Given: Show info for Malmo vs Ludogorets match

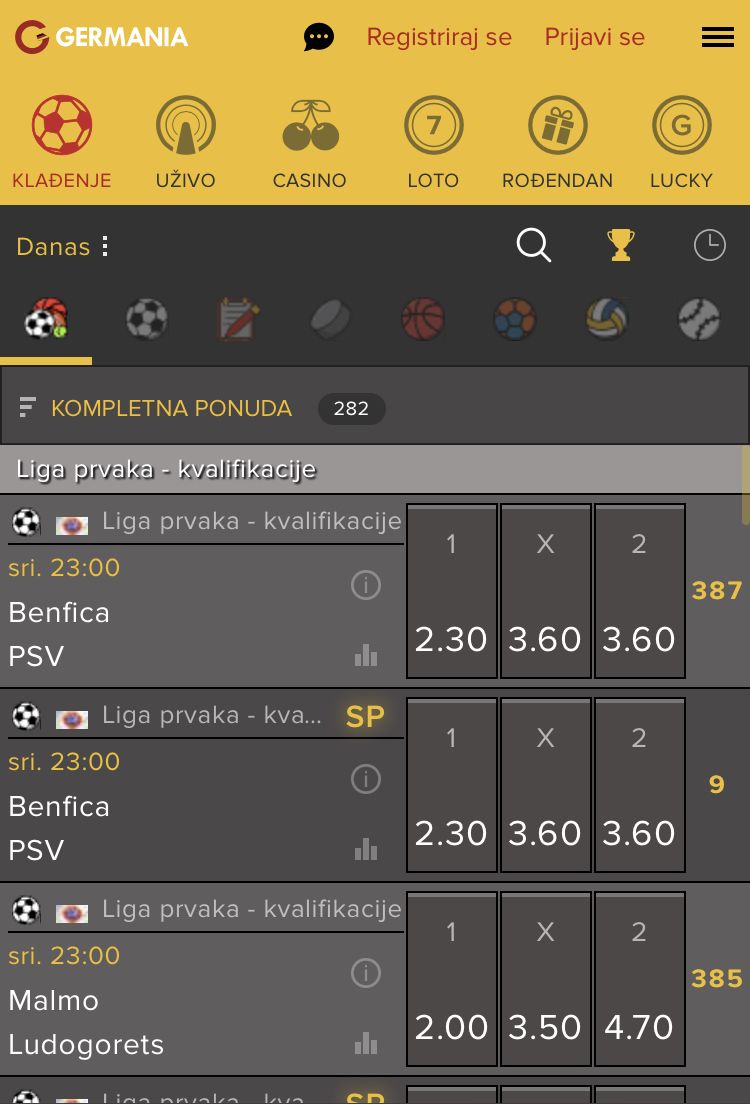Looking at the screenshot, I should [366, 972].
